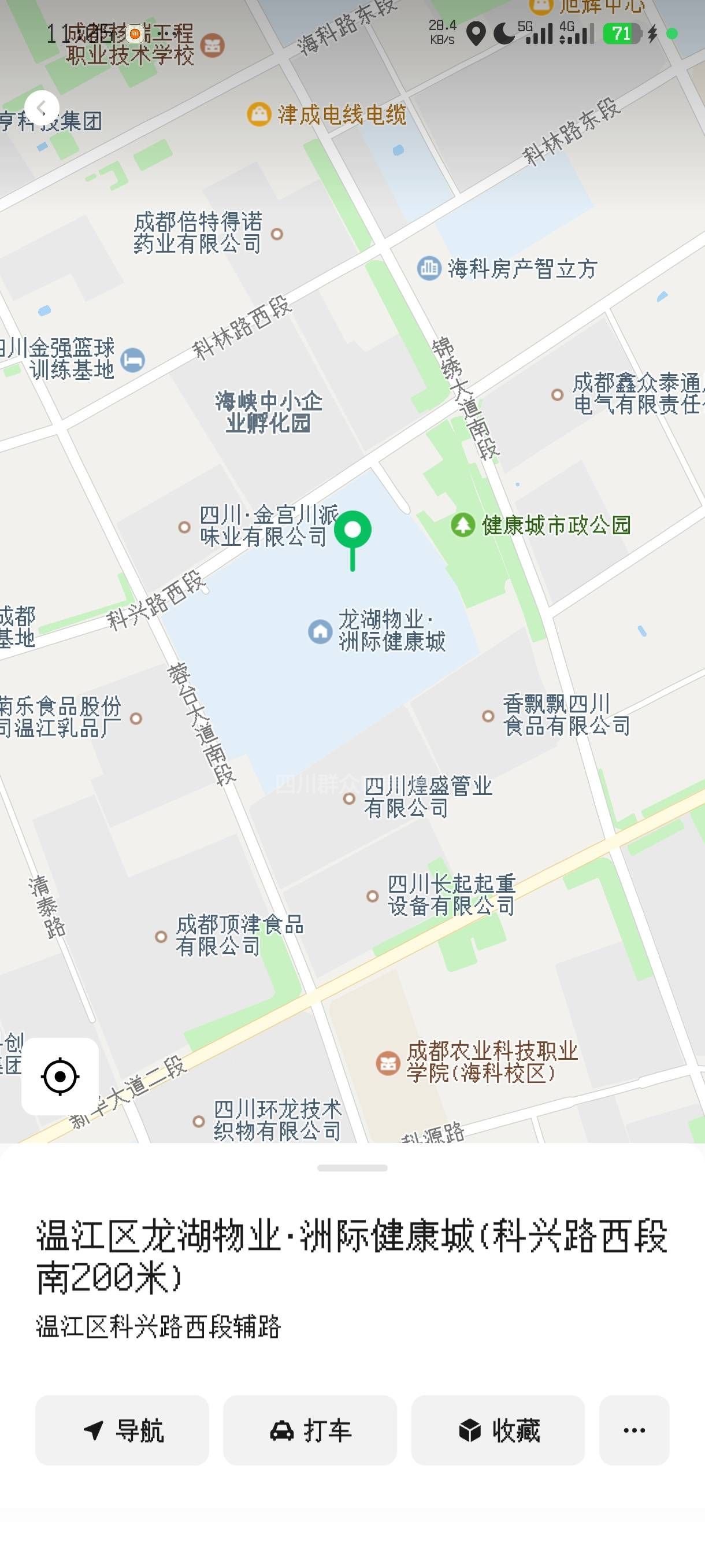
Task: Go back using the top-left arrow
Action: tap(42, 108)
